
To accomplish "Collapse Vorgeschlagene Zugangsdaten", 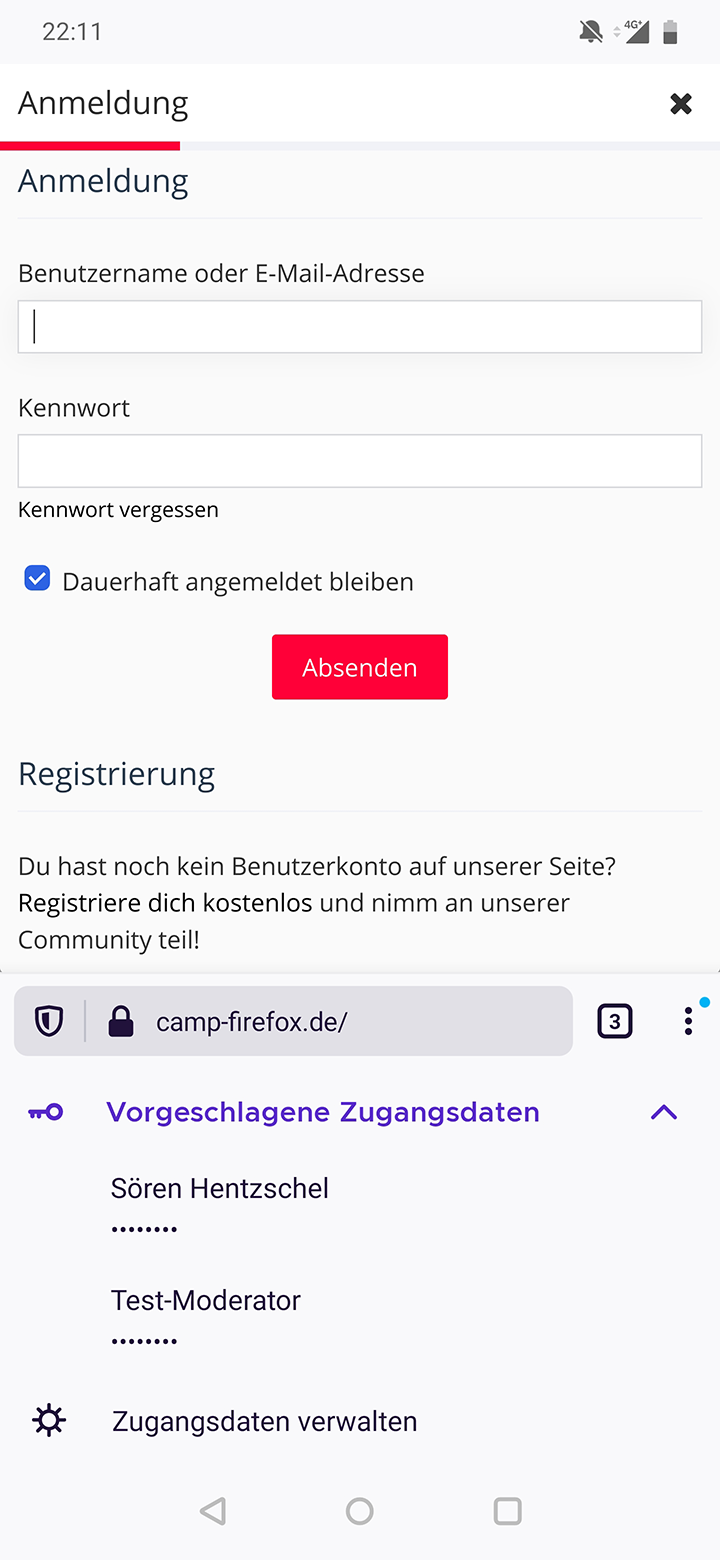I will coord(664,1112).
